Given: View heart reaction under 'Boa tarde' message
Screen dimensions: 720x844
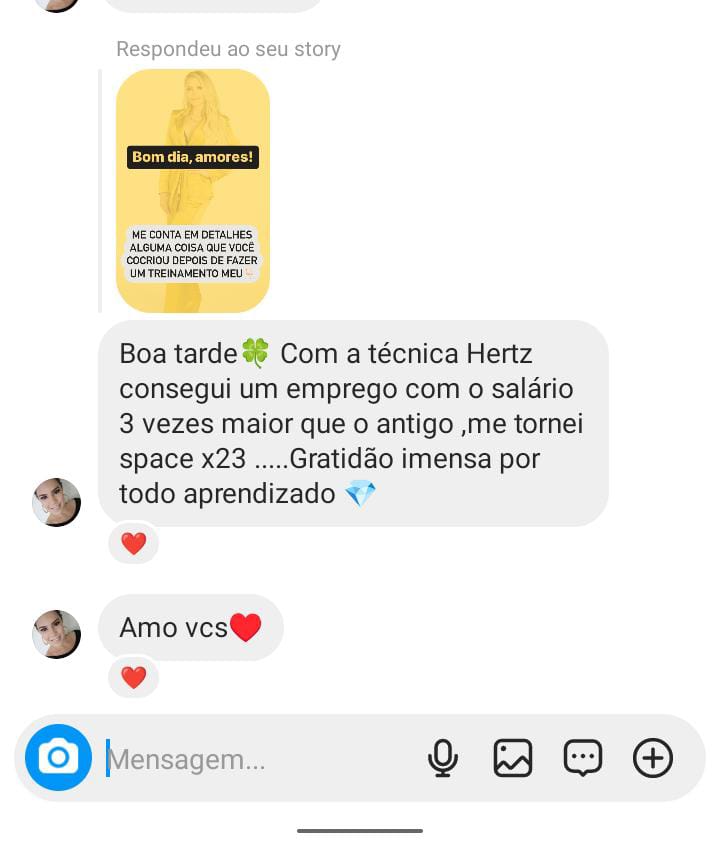Looking at the screenshot, I should pyautogui.click(x=133, y=543).
